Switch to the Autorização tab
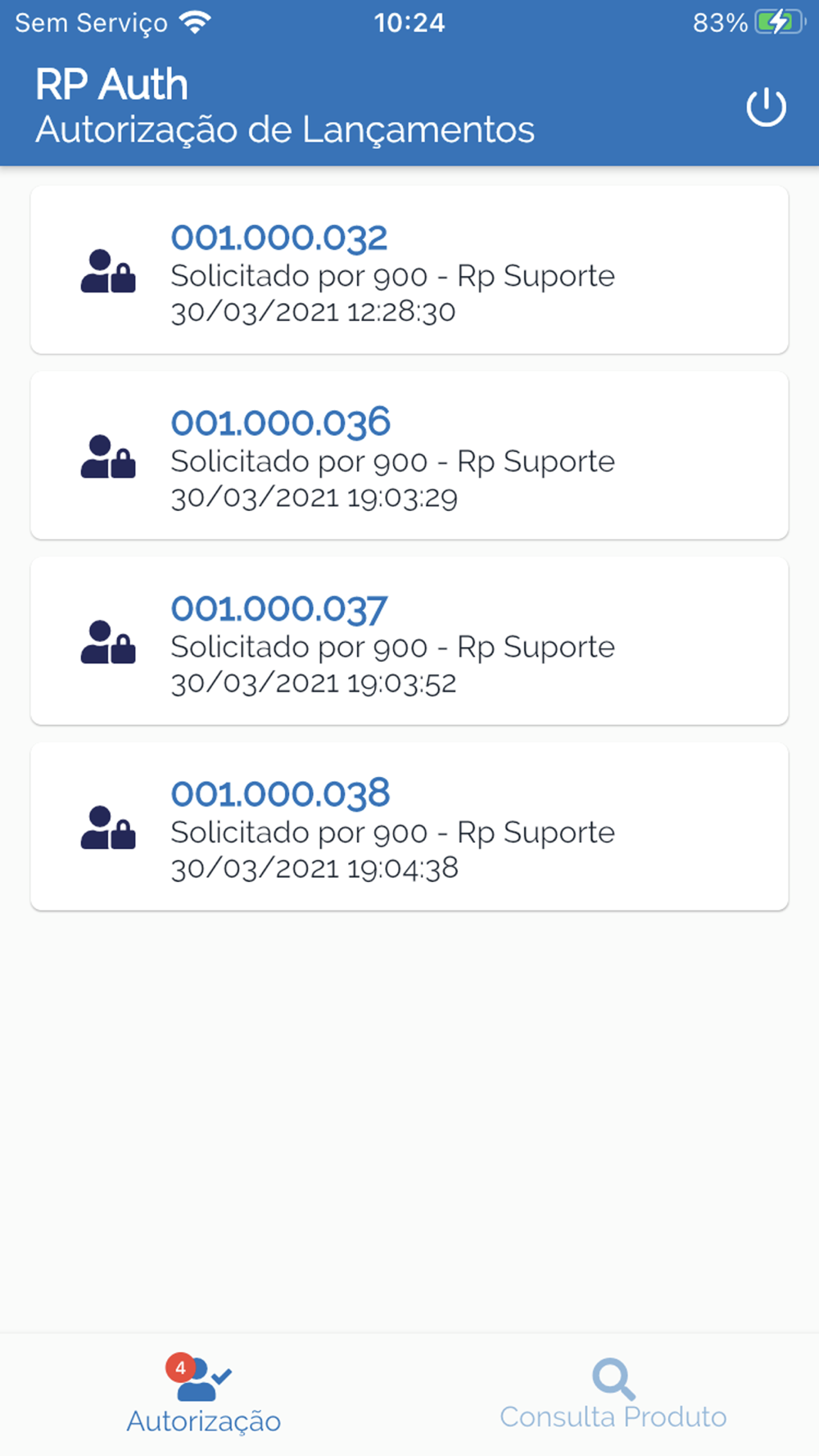 pos(203,1395)
